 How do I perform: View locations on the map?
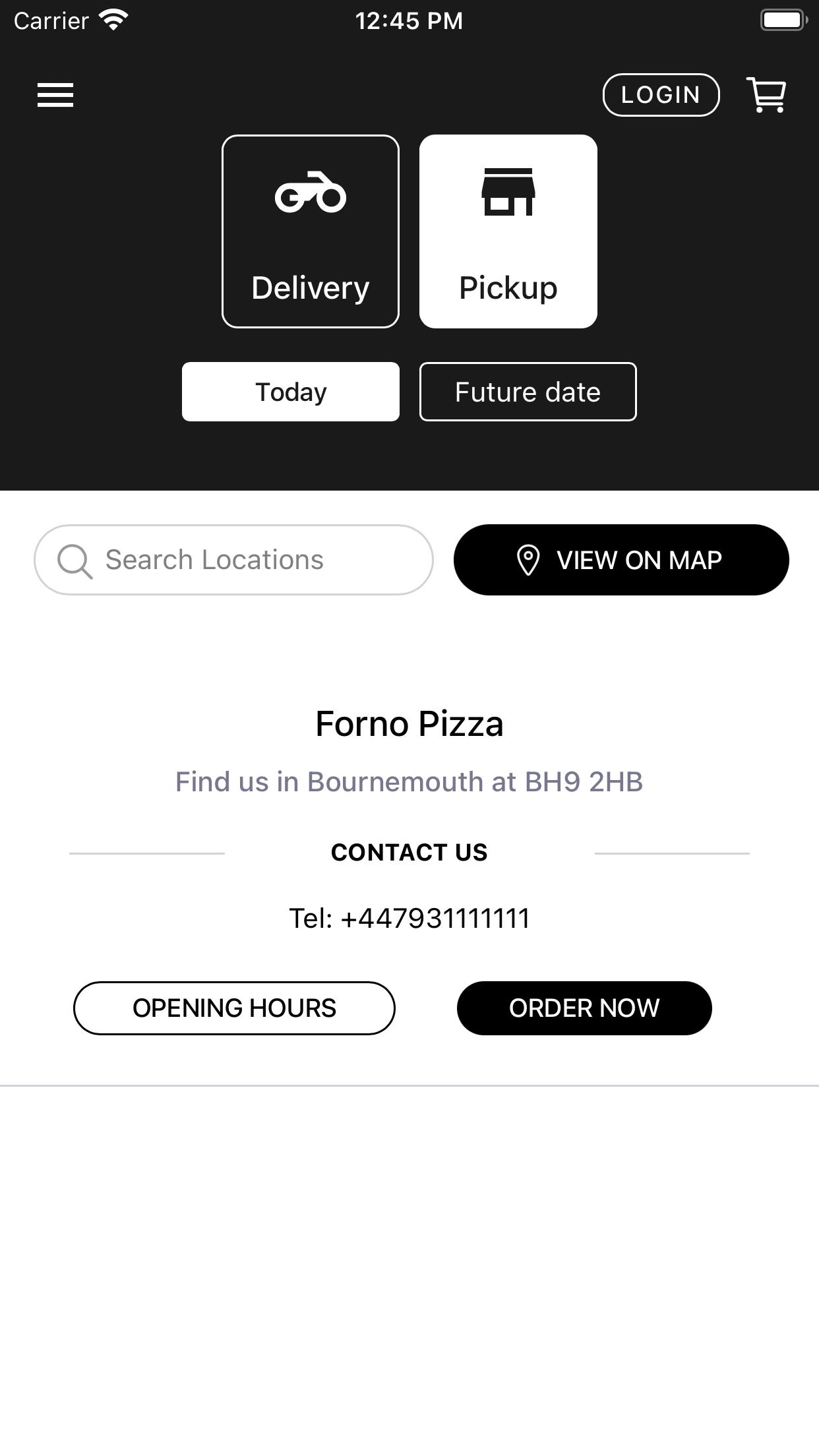[x=621, y=560]
